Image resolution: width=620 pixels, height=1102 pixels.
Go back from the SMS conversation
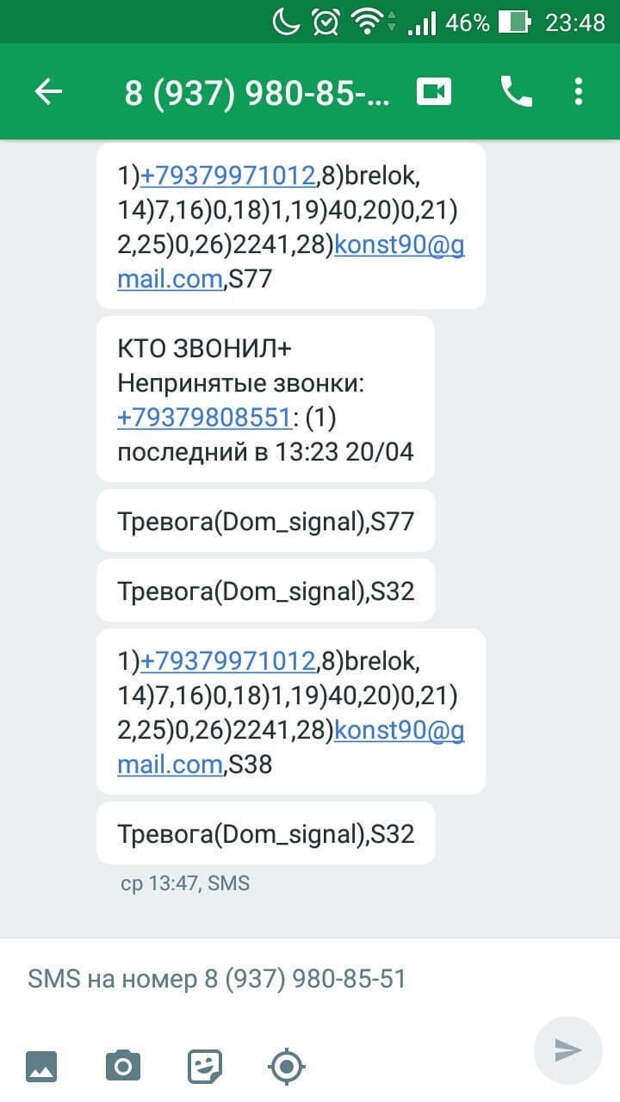pyautogui.click(x=49, y=91)
